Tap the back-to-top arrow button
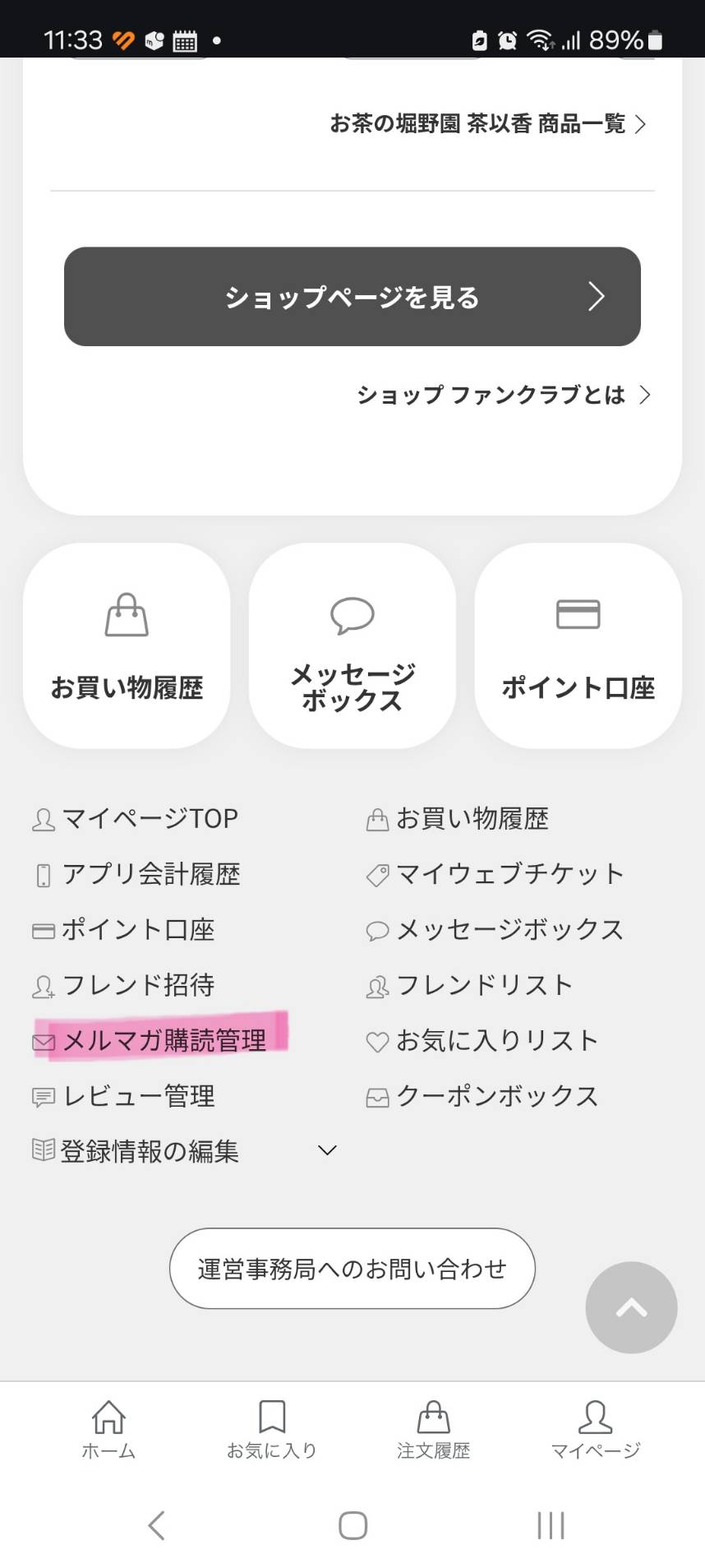Viewport: 705px width, 1568px height. coord(631,1307)
